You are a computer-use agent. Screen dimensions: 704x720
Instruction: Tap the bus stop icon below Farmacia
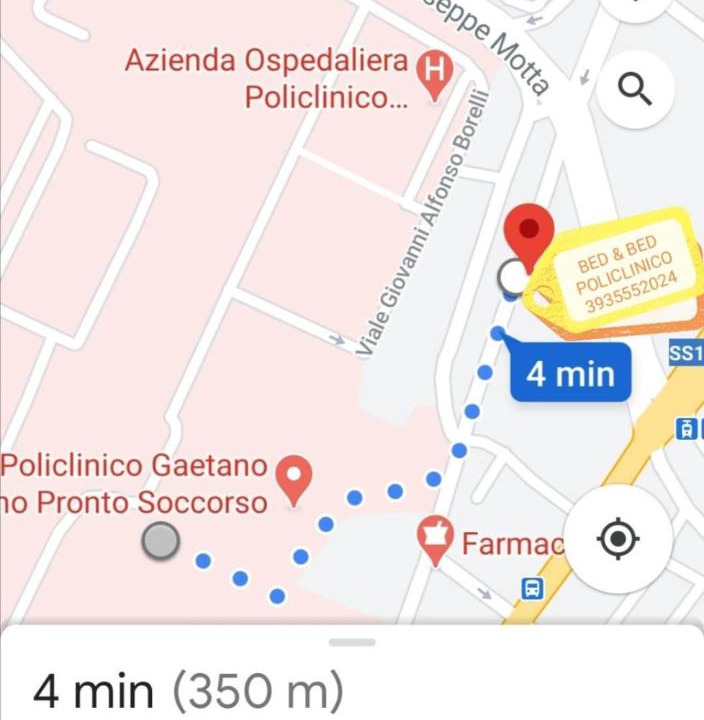[x=533, y=588]
